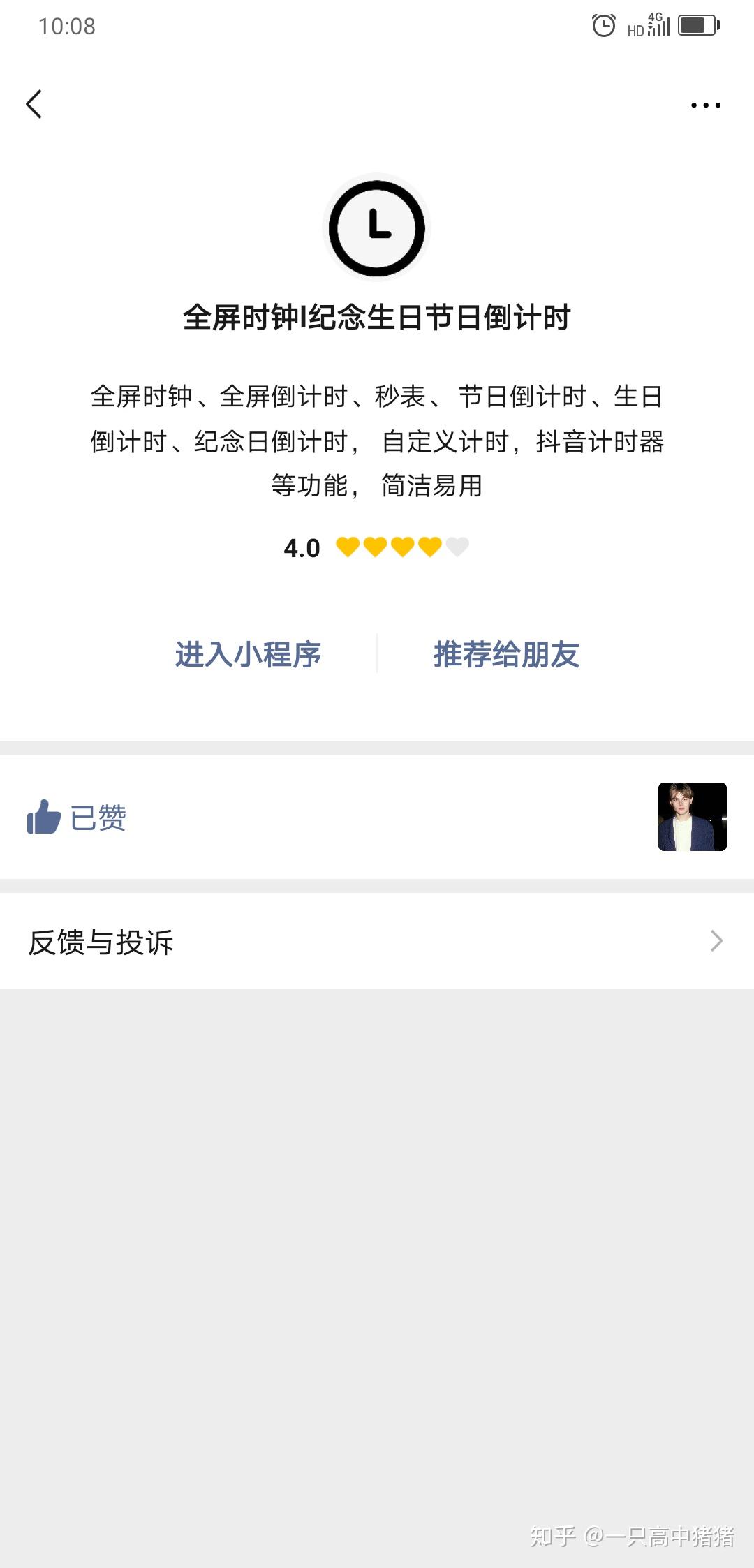Open the 反馈与投诉 row
Viewport: 754px width, 1568px height.
click(377, 942)
